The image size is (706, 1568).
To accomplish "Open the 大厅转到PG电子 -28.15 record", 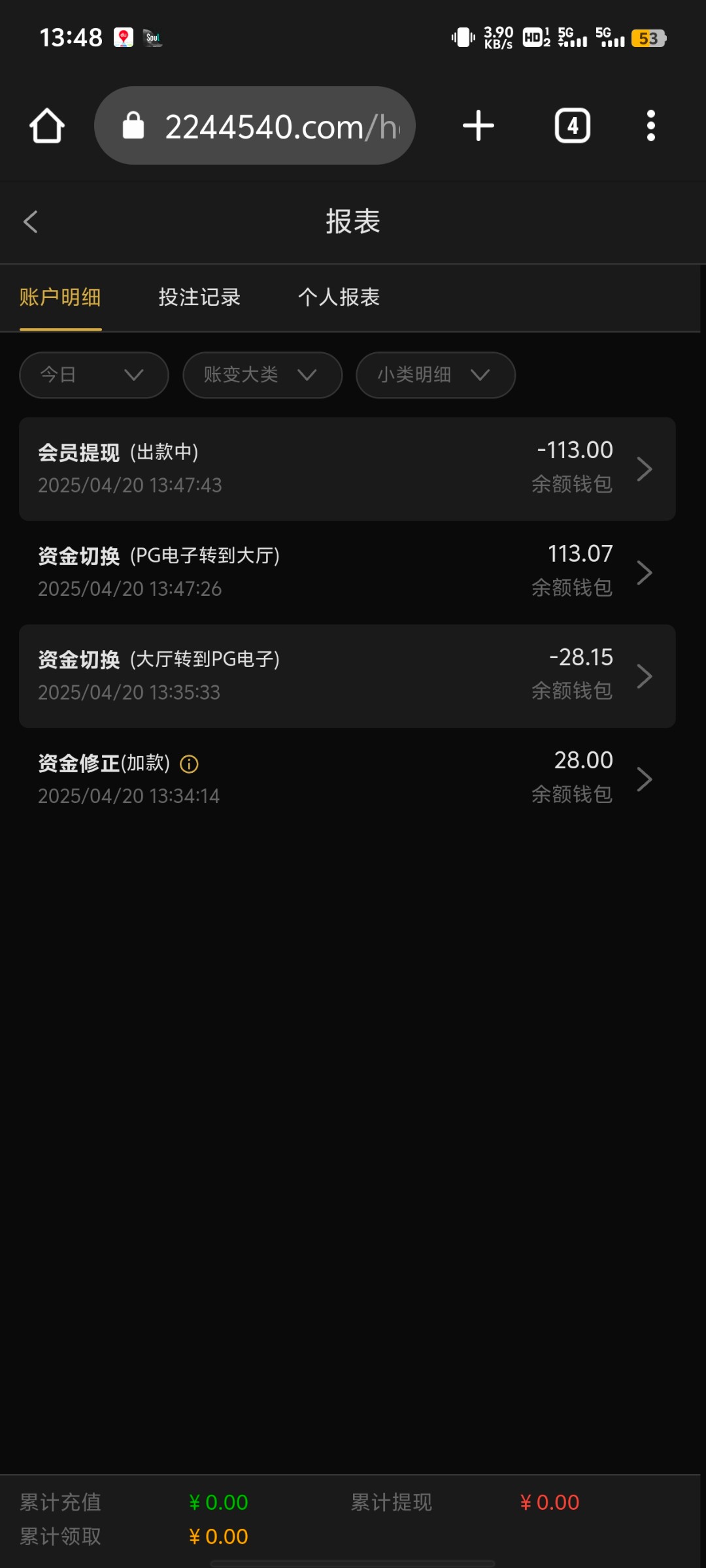I will tap(347, 676).
